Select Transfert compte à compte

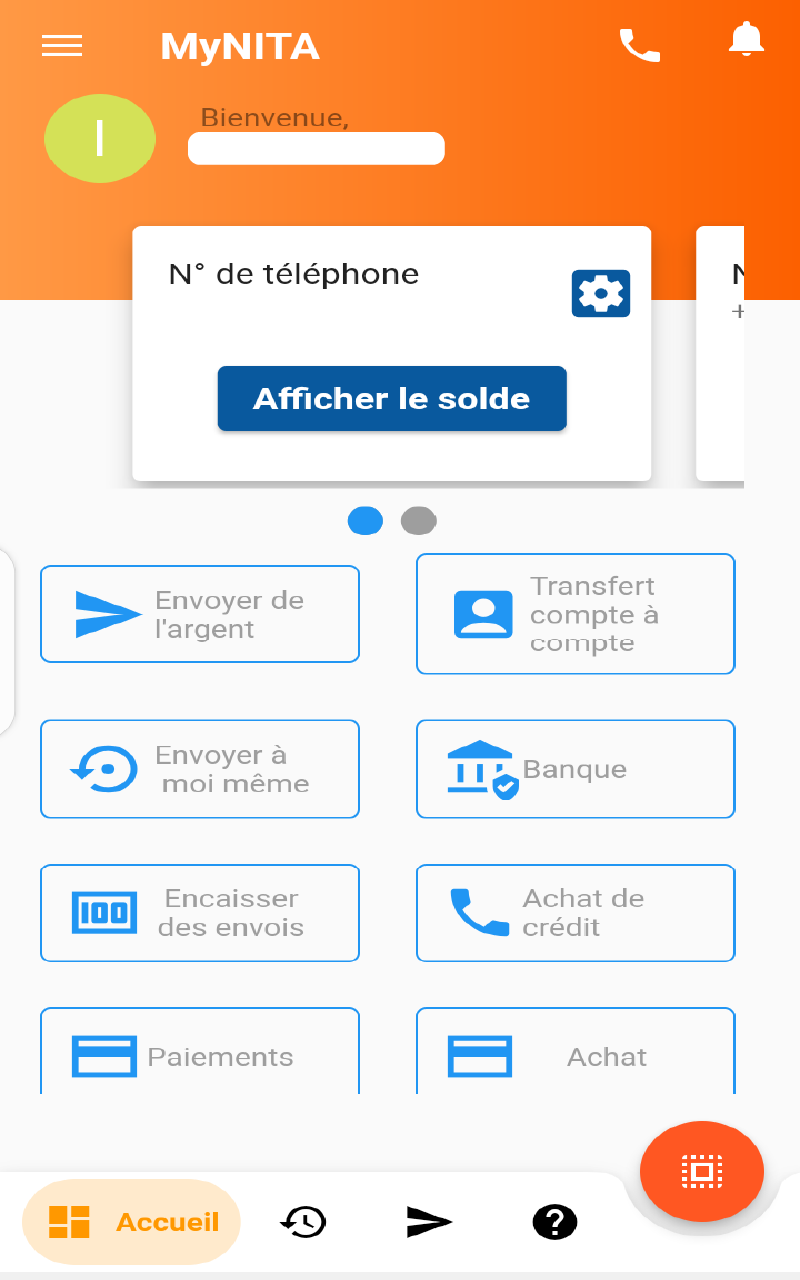(x=576, y=614)
